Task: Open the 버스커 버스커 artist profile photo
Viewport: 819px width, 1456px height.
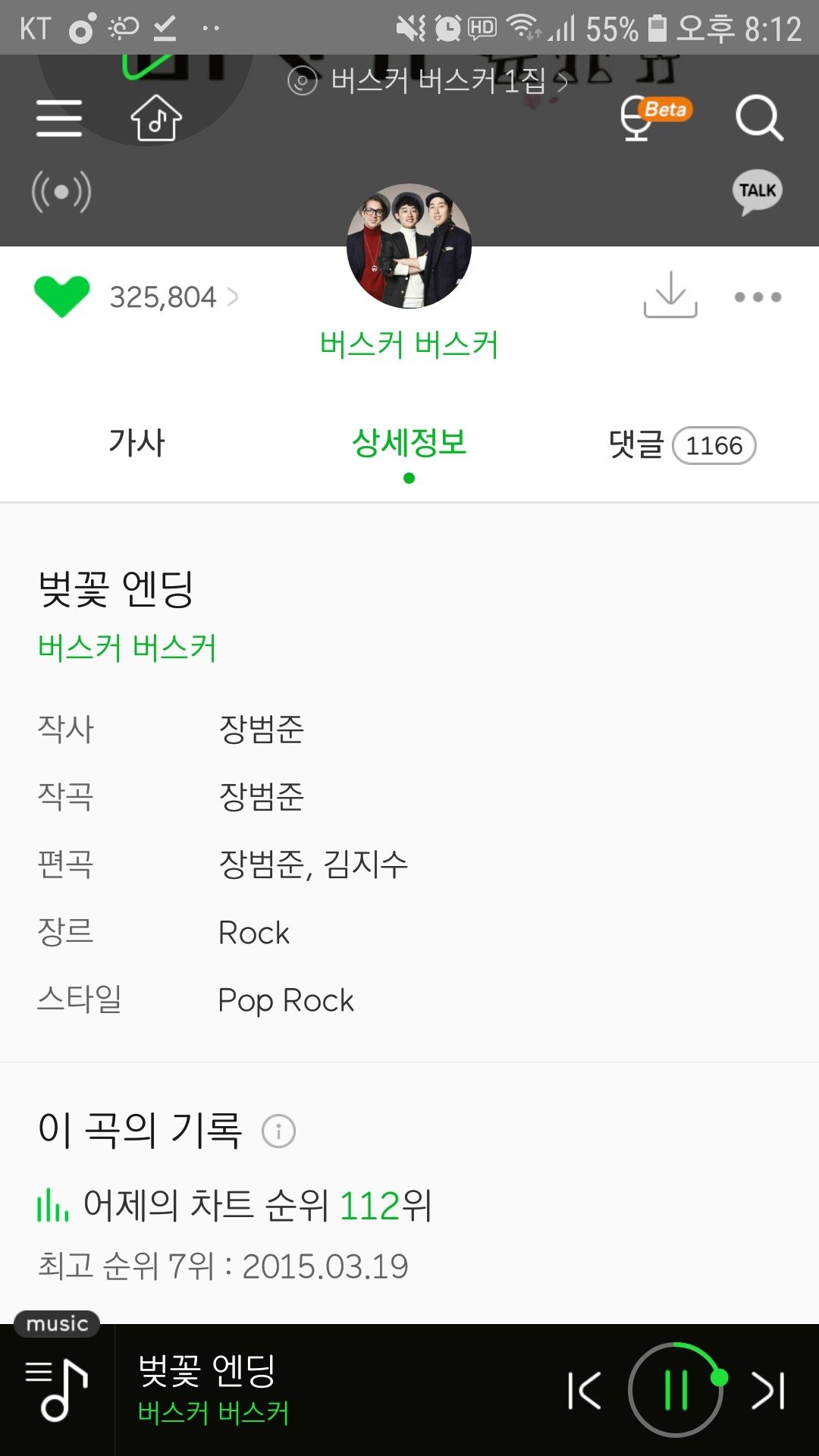Action: pos(409,246)
